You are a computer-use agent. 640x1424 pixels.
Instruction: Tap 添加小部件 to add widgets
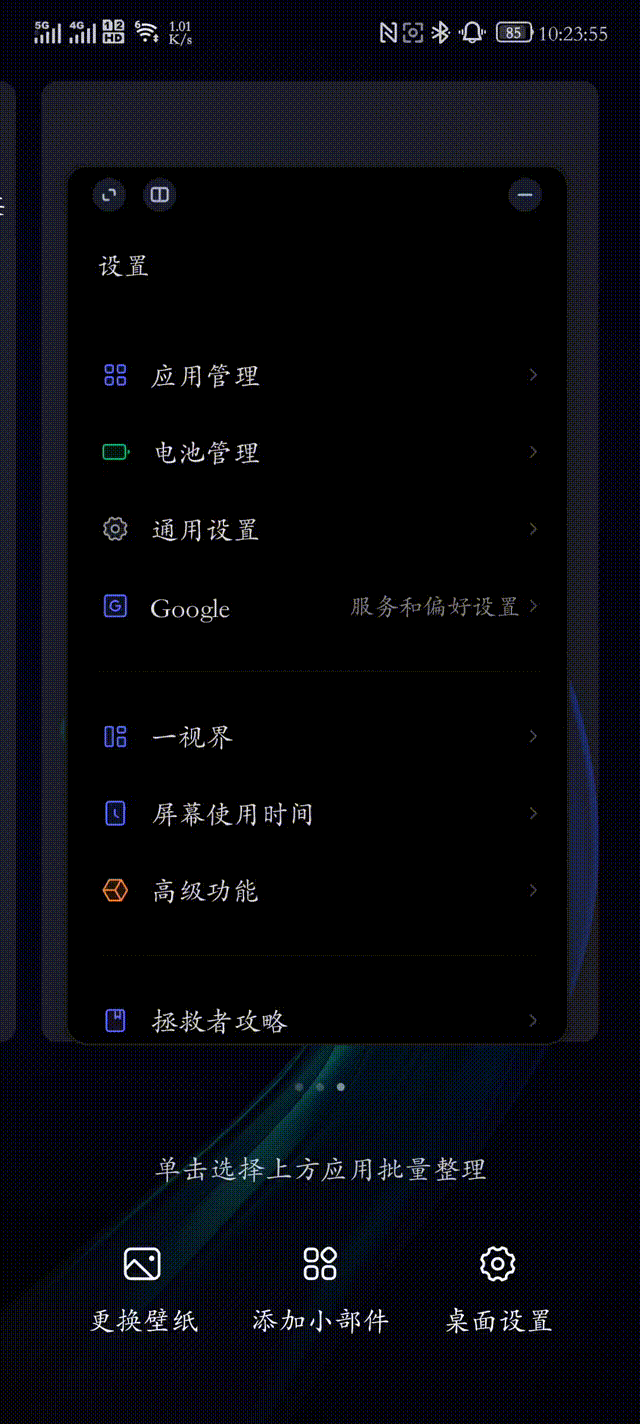point(320,1288)
